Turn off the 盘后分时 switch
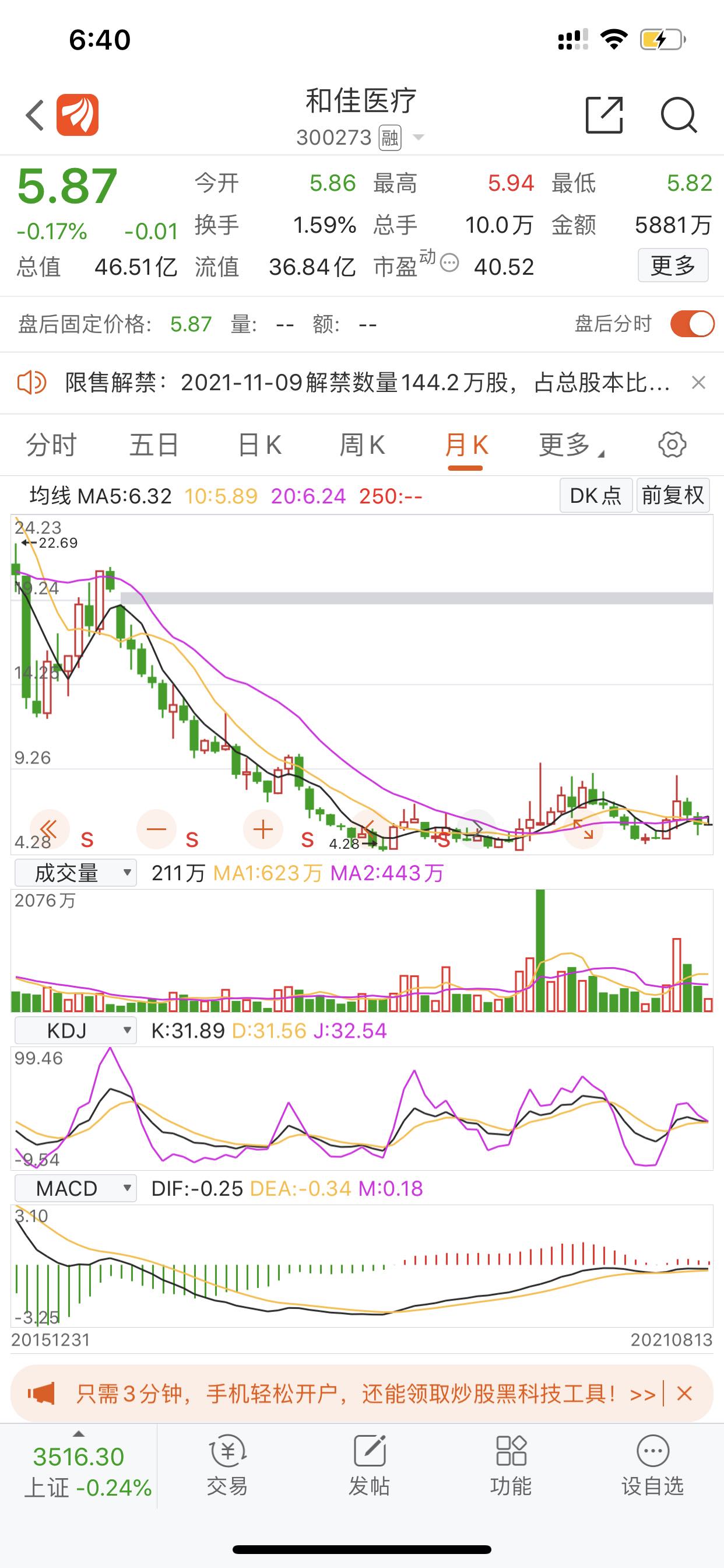This screenshot has width=724, height=1568. (693, 324)
